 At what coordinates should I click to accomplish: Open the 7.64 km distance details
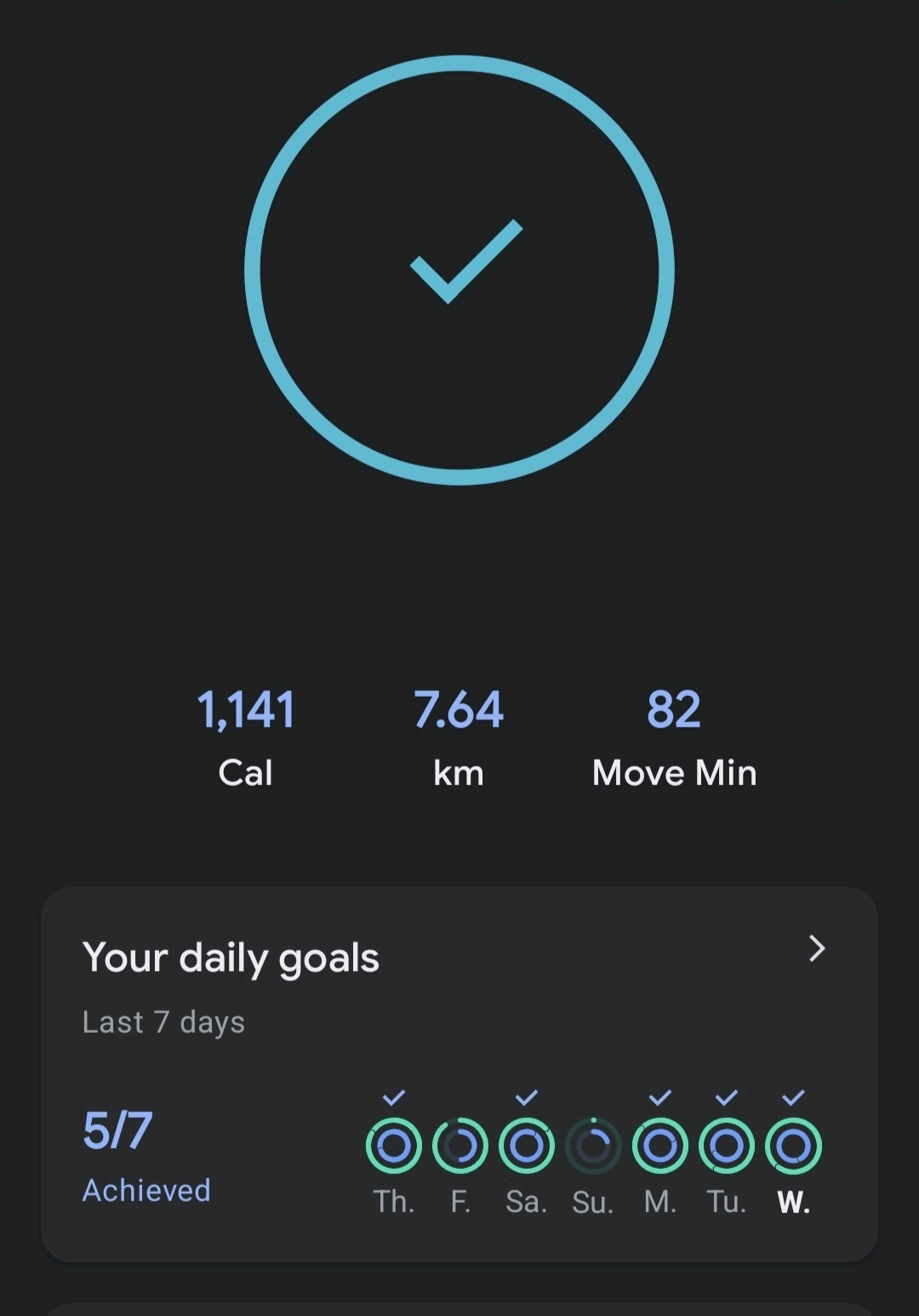pyautogui.click(x=459, y=737)
